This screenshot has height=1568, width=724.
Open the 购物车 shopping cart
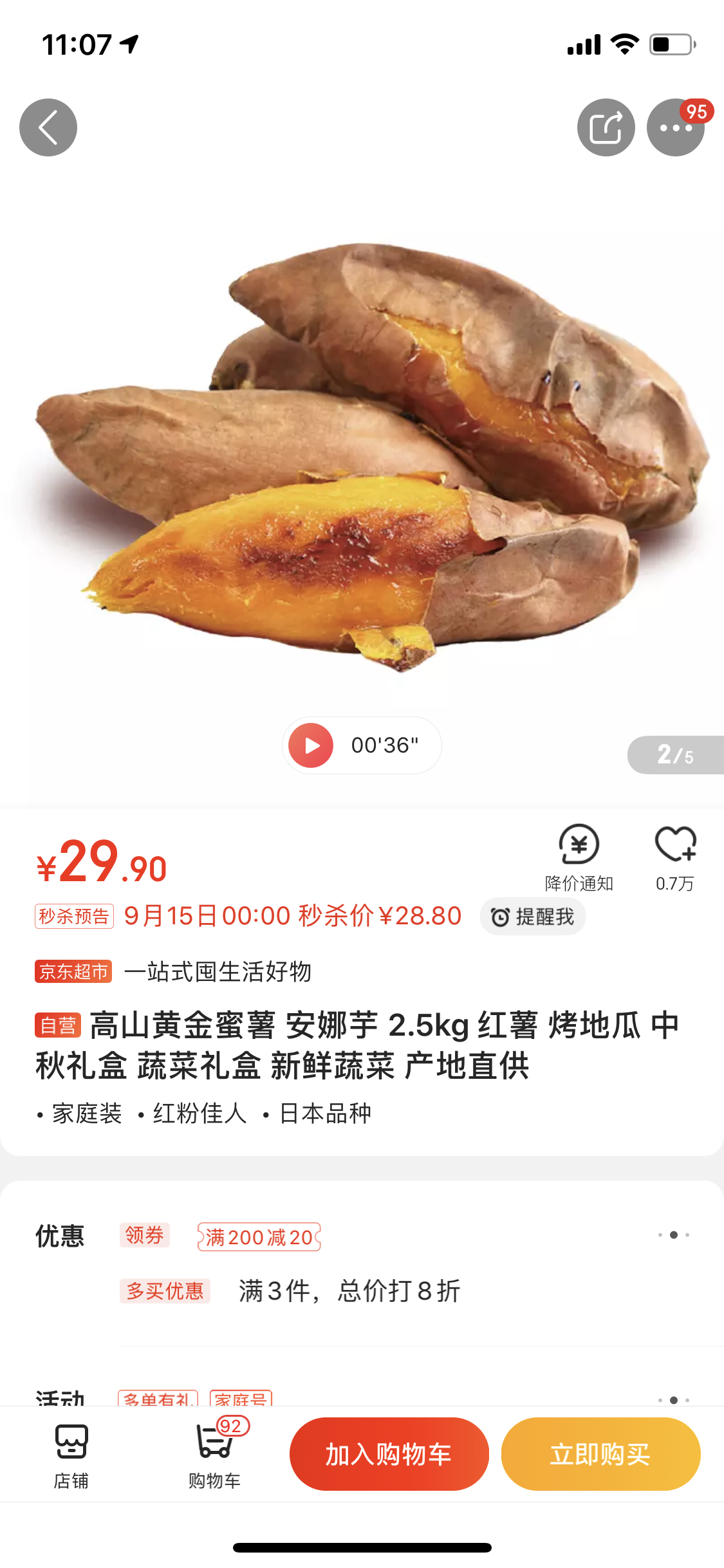pos(215,1453)
